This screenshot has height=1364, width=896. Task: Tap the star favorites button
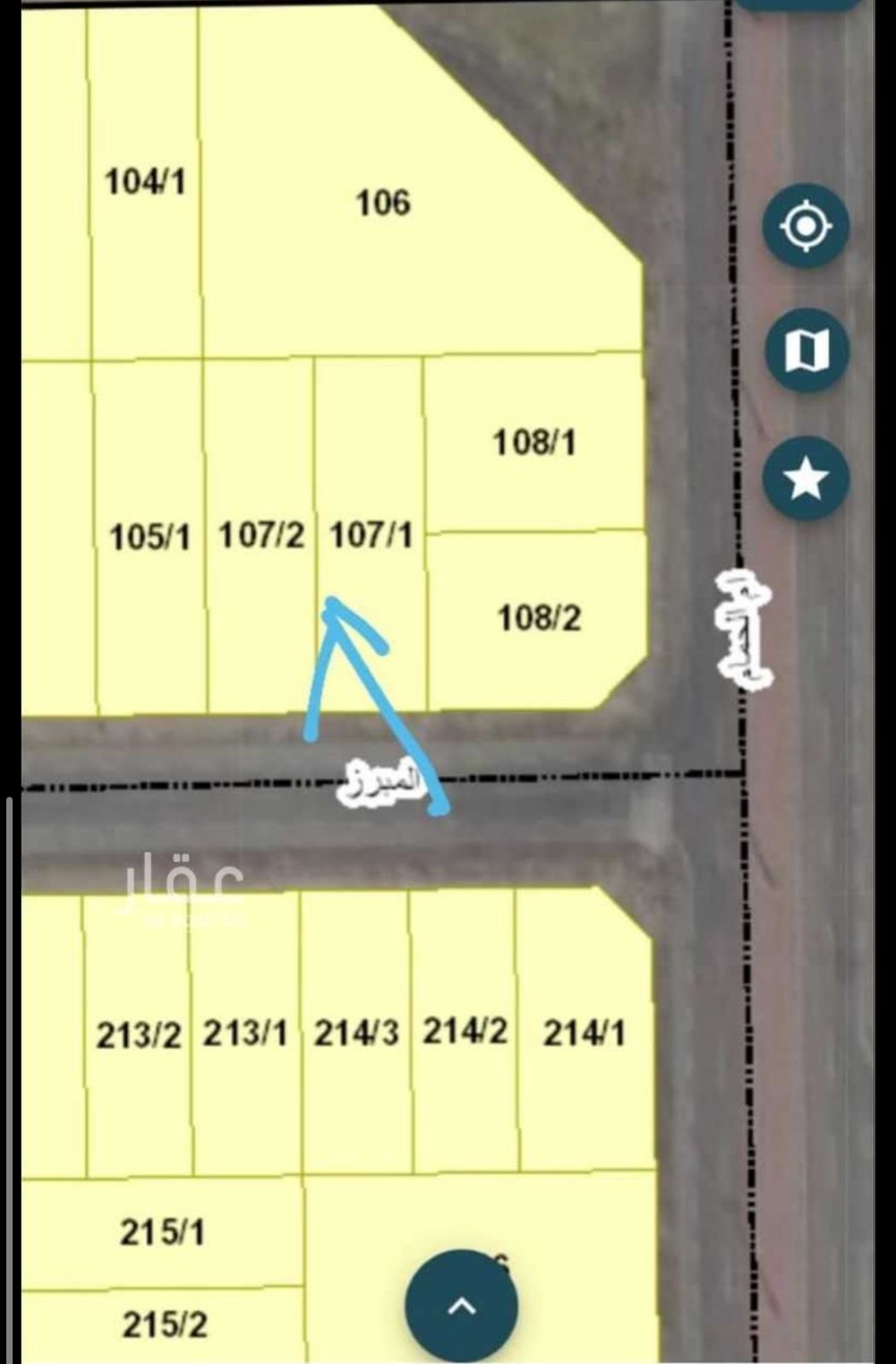click(x=806, y=477)
